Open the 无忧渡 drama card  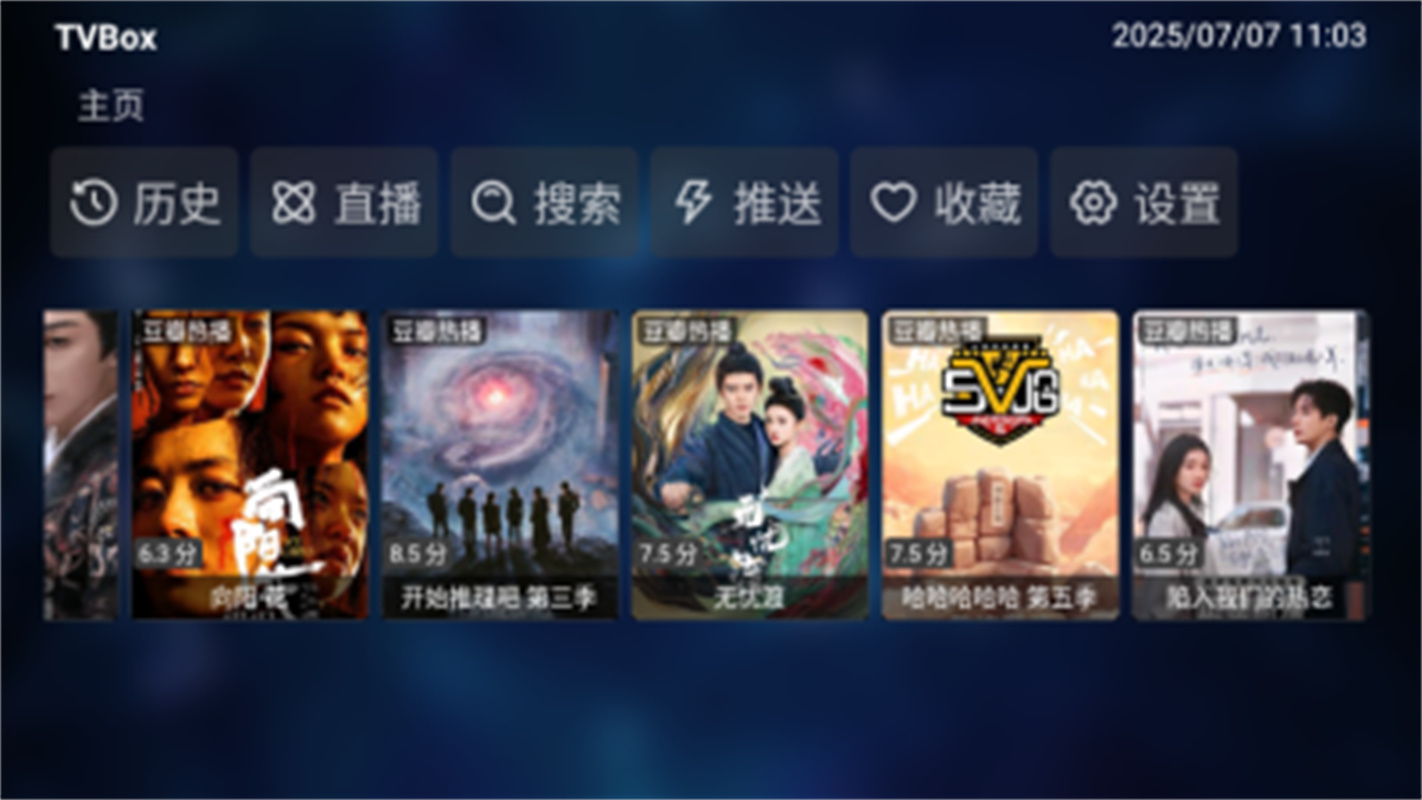pyautogui.click(x=750, y=465)
